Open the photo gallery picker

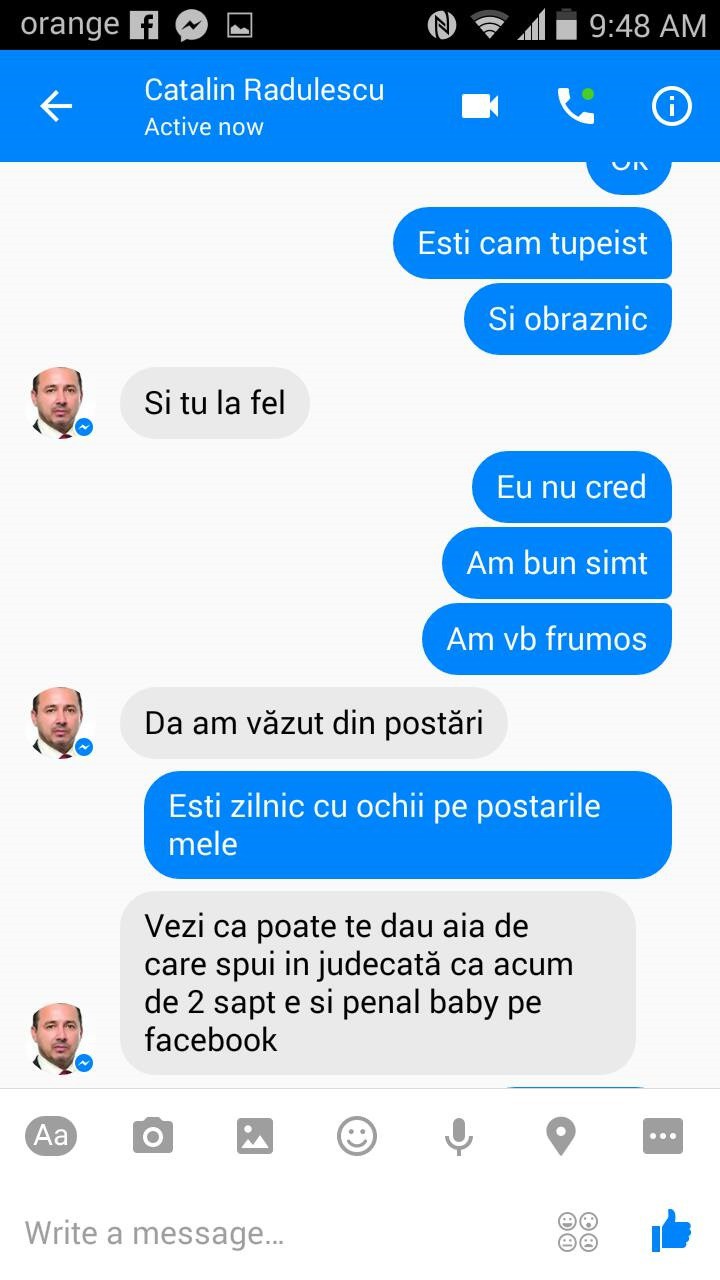tap(255, 1136)
